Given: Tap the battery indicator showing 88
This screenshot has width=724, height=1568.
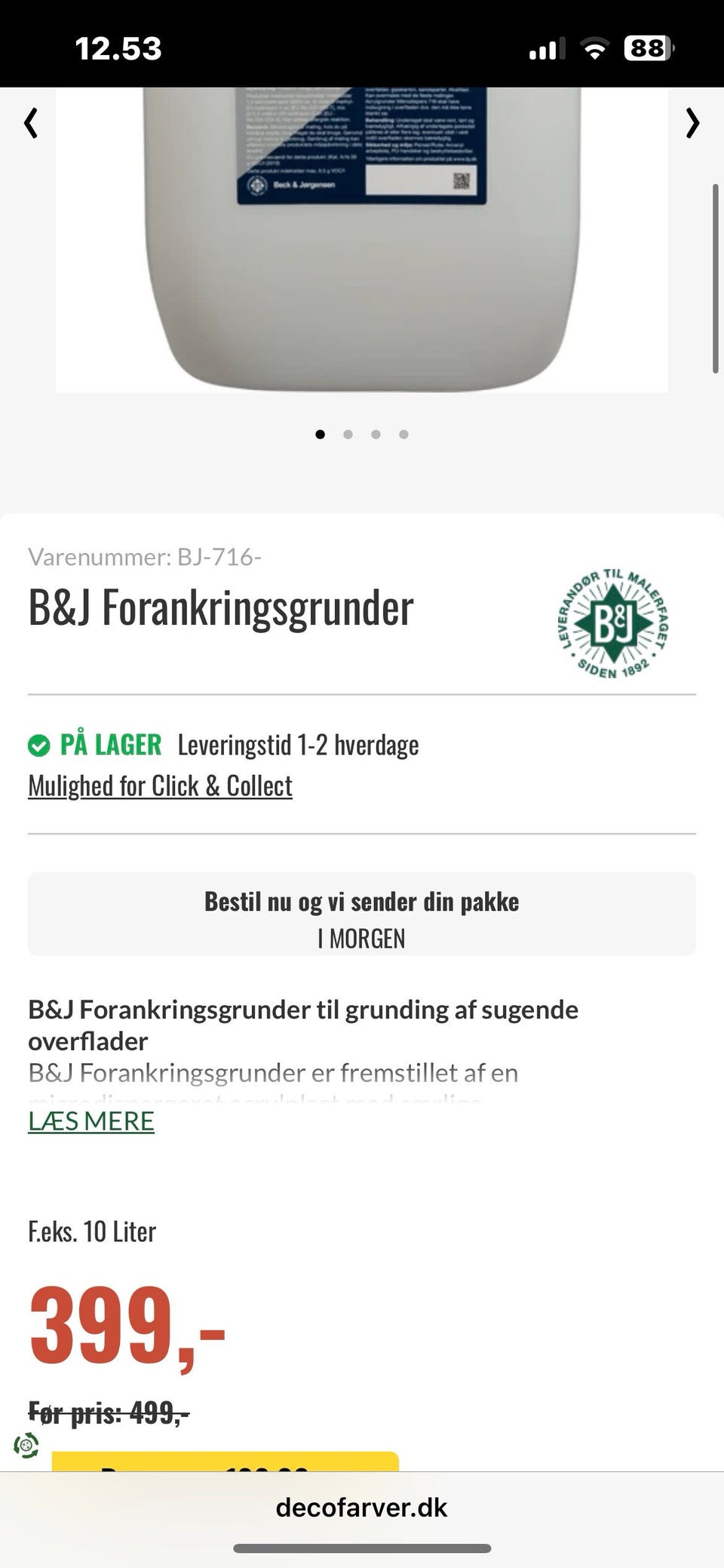Looking at the screenshot, I should pos(647,48).
